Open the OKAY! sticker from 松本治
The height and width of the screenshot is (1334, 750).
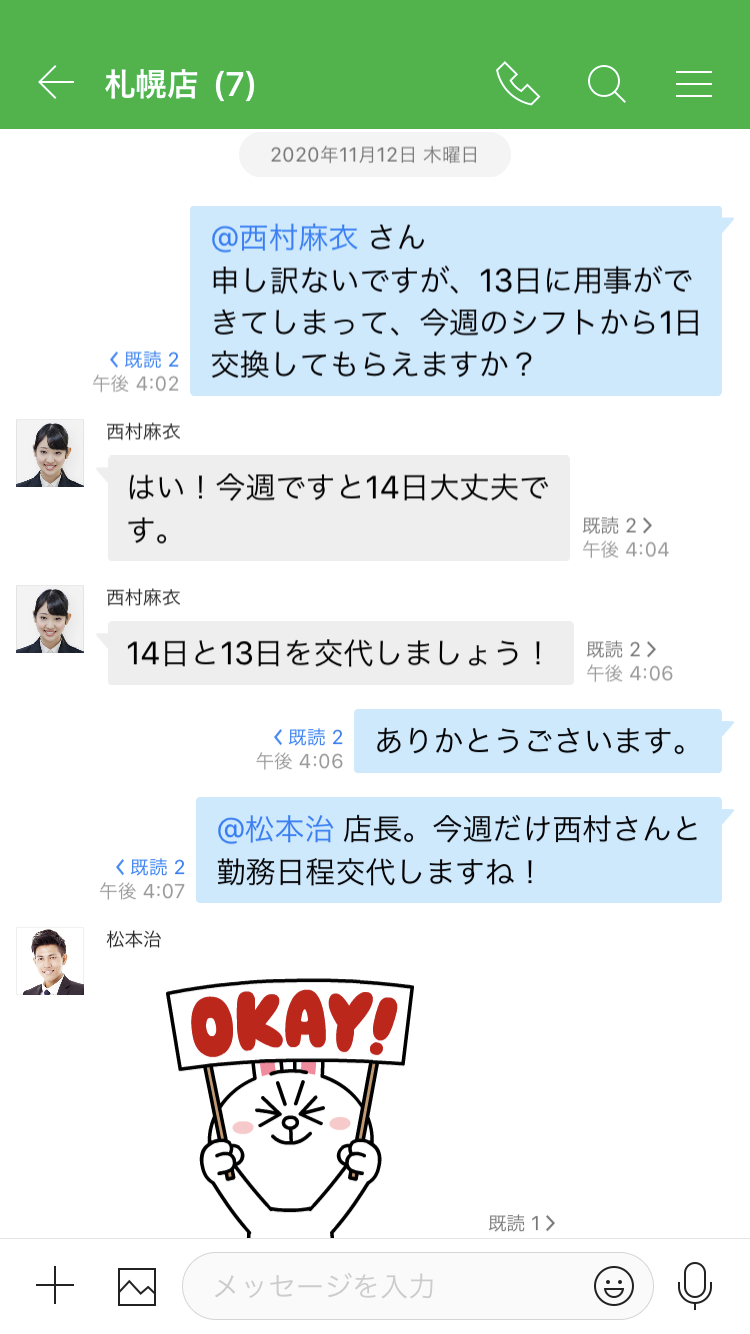[x=290, y=1100]
